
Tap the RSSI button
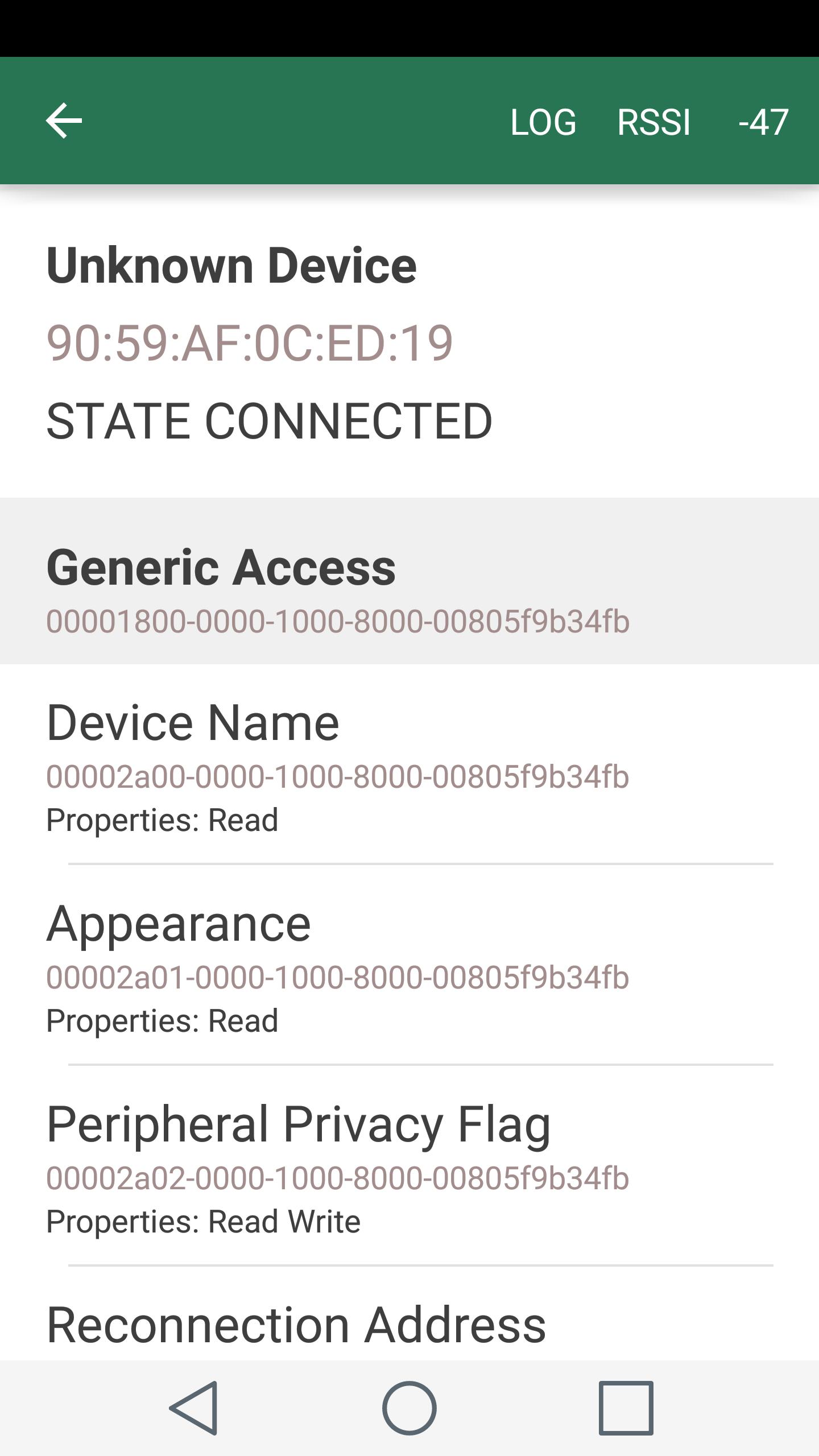pyautogui.click(x=654, y=122)
